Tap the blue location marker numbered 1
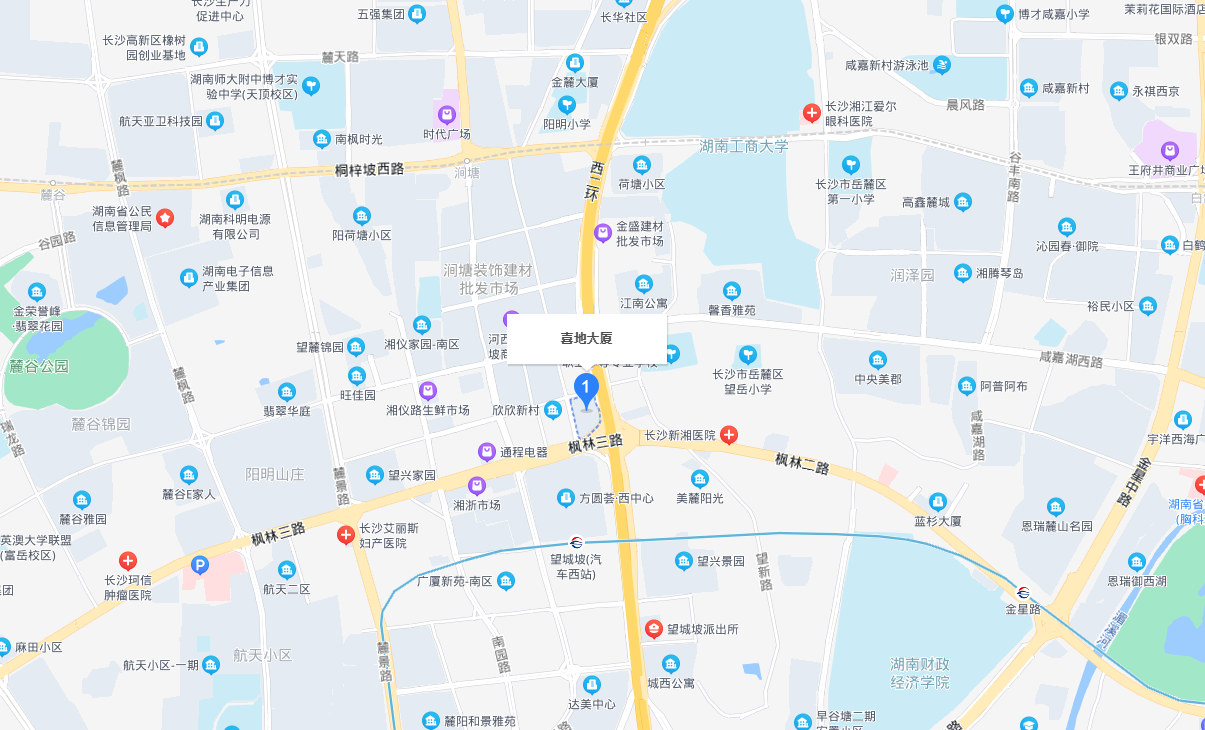The image size is (1205, 730). click(x=586, y=388)
